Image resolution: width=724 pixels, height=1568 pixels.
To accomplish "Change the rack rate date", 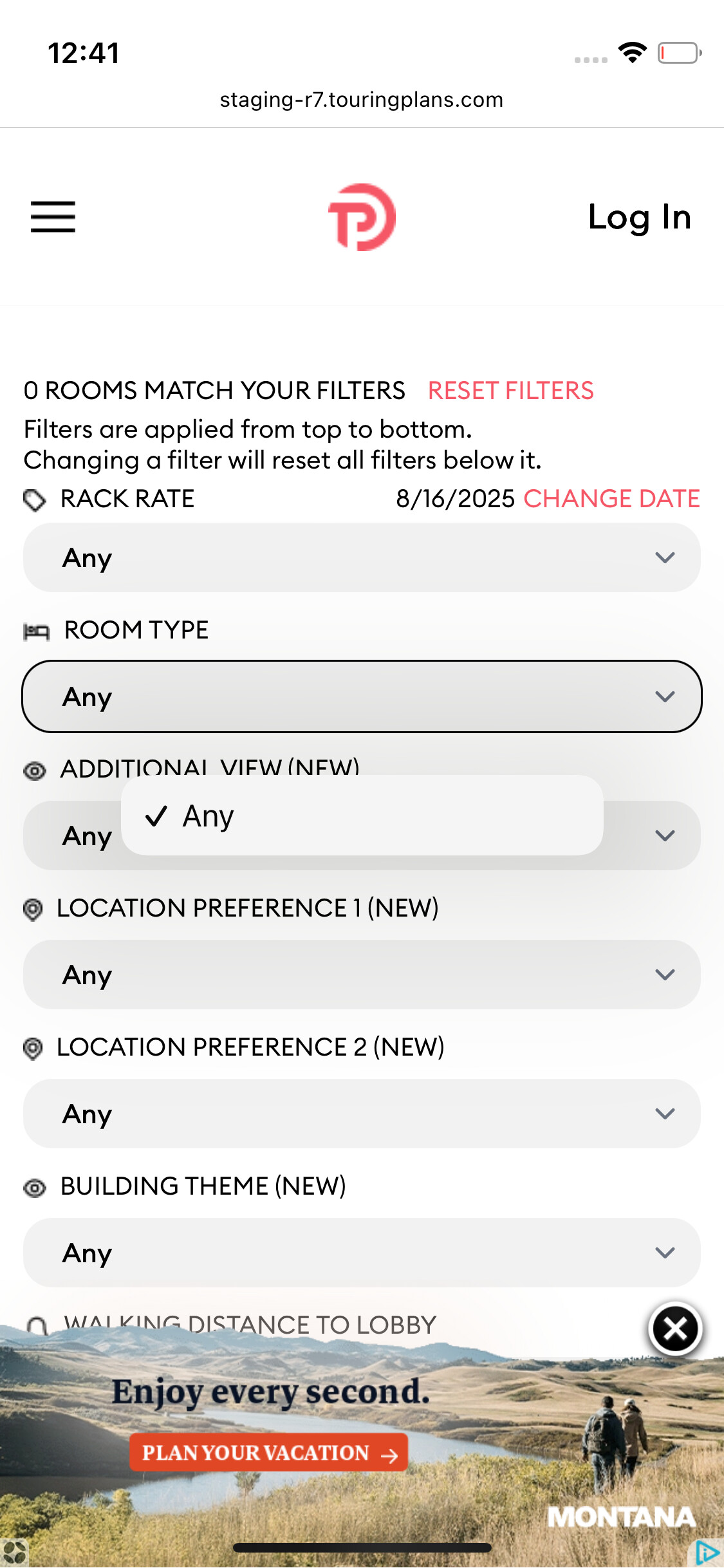I will click(611, 499).
